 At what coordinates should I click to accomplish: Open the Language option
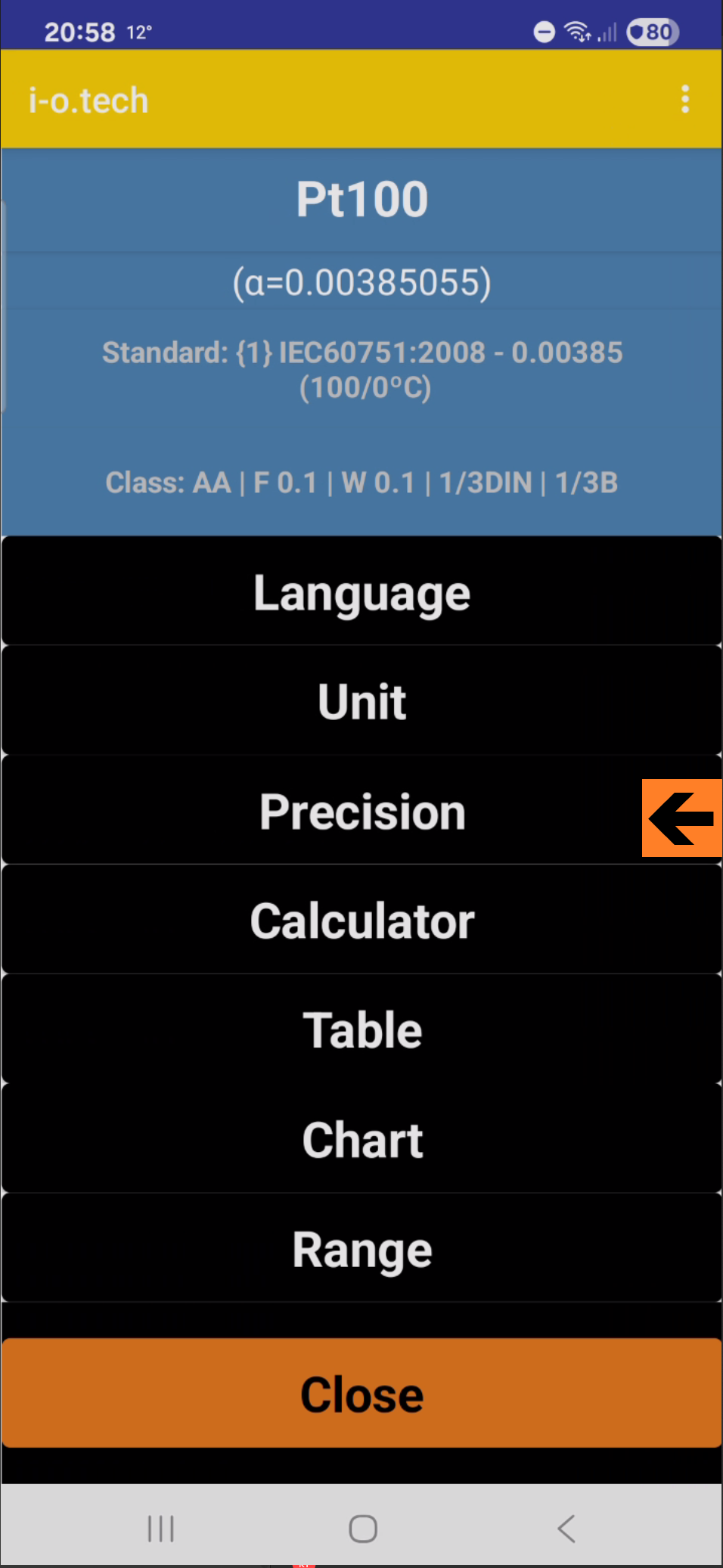pos(361,592)
